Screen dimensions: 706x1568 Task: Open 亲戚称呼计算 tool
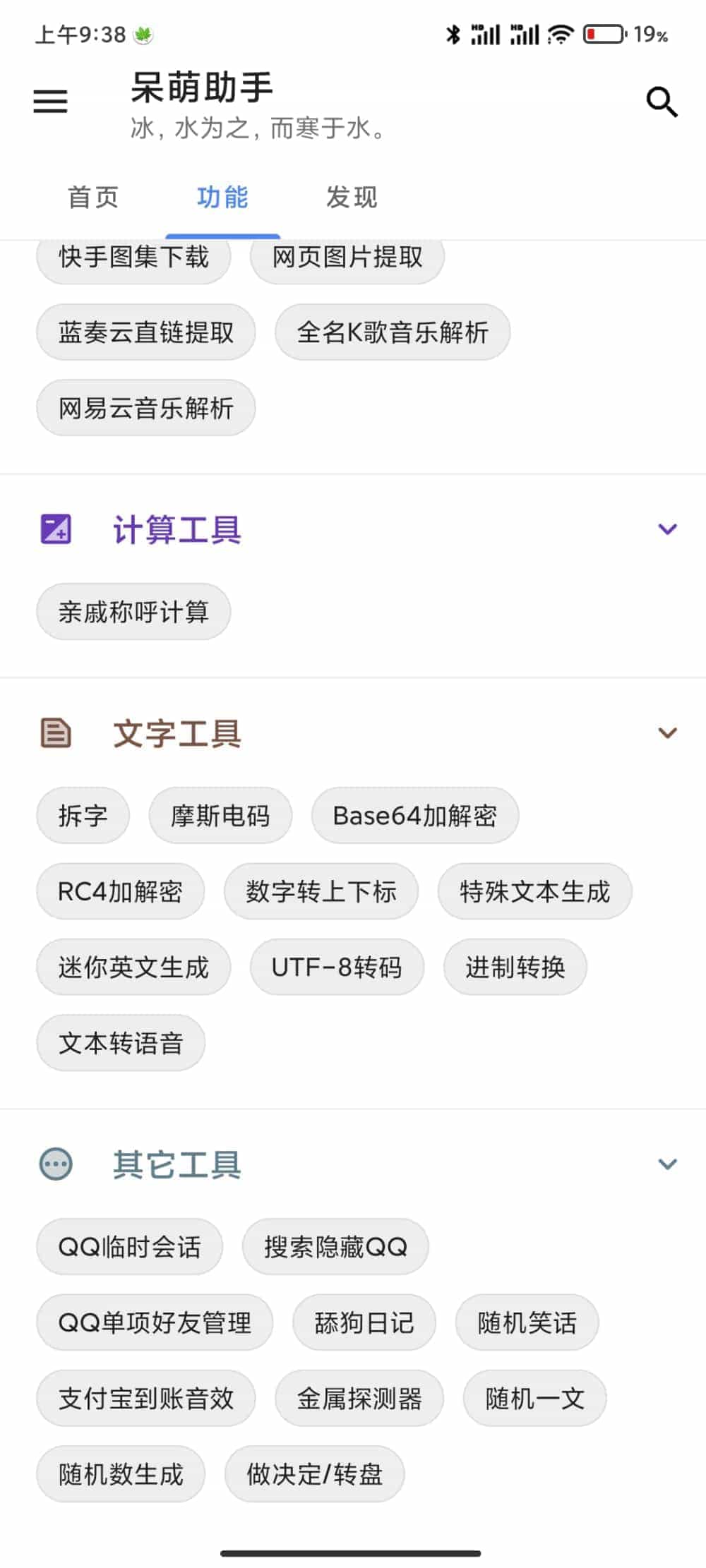point(133,611)
